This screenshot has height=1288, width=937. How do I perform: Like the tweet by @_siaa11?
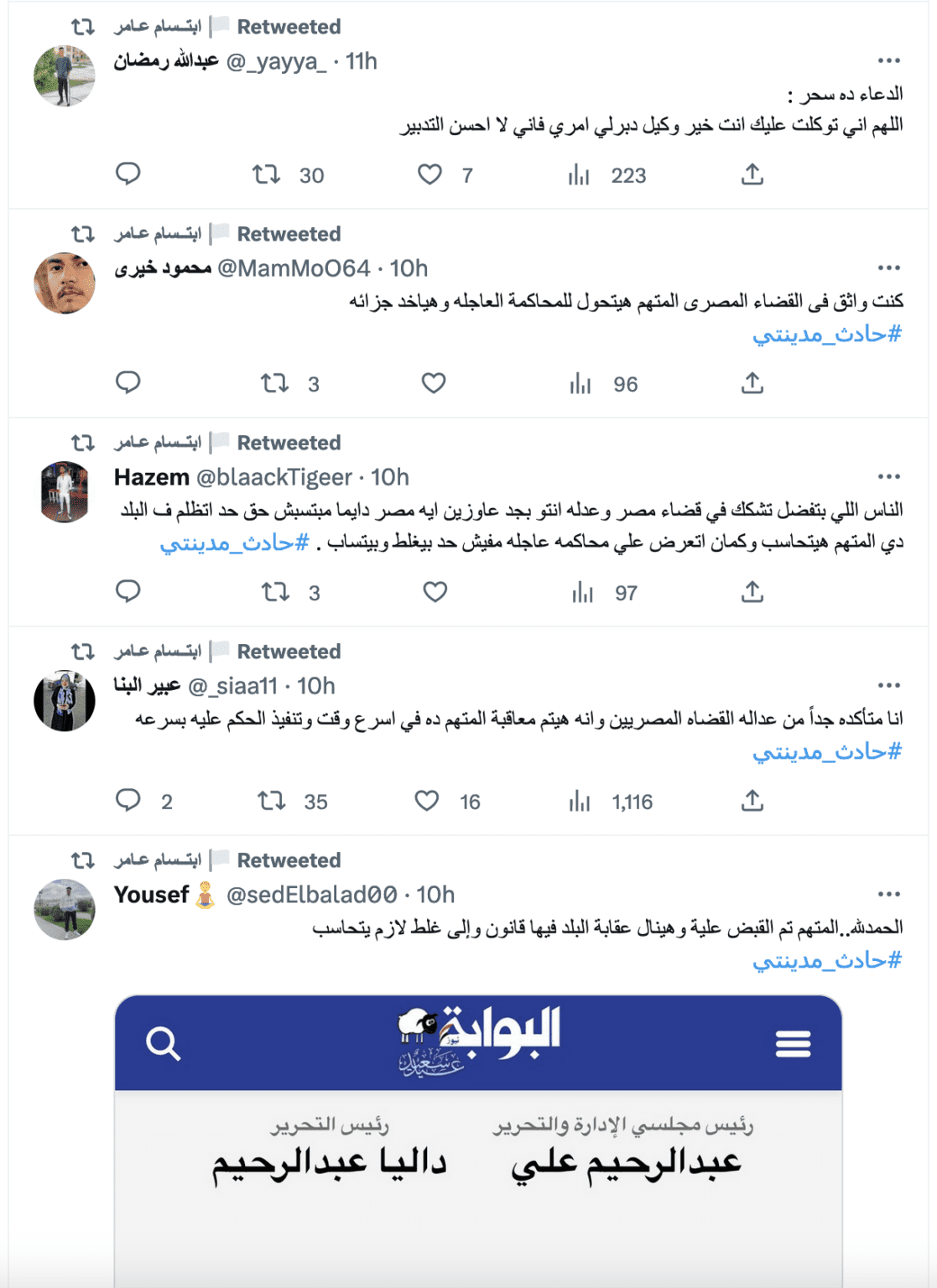[x=427, y=801]
